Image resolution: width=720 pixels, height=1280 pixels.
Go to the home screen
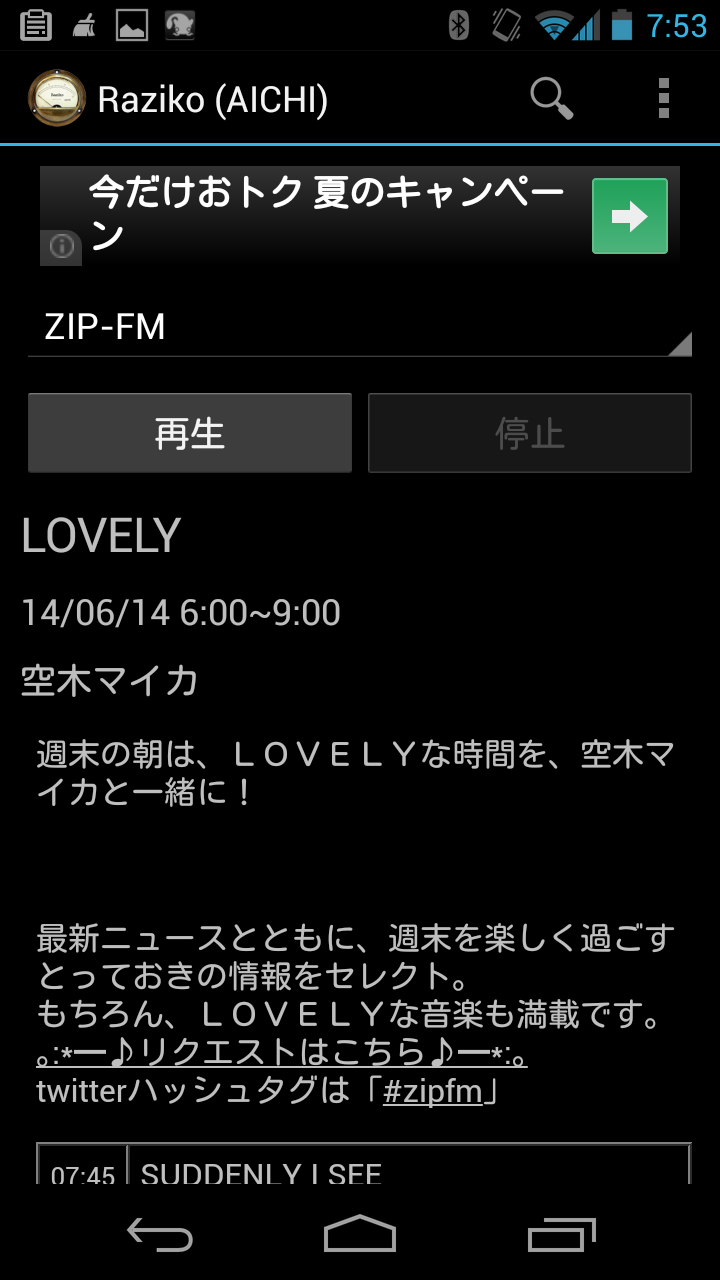tap(360, 1236)
